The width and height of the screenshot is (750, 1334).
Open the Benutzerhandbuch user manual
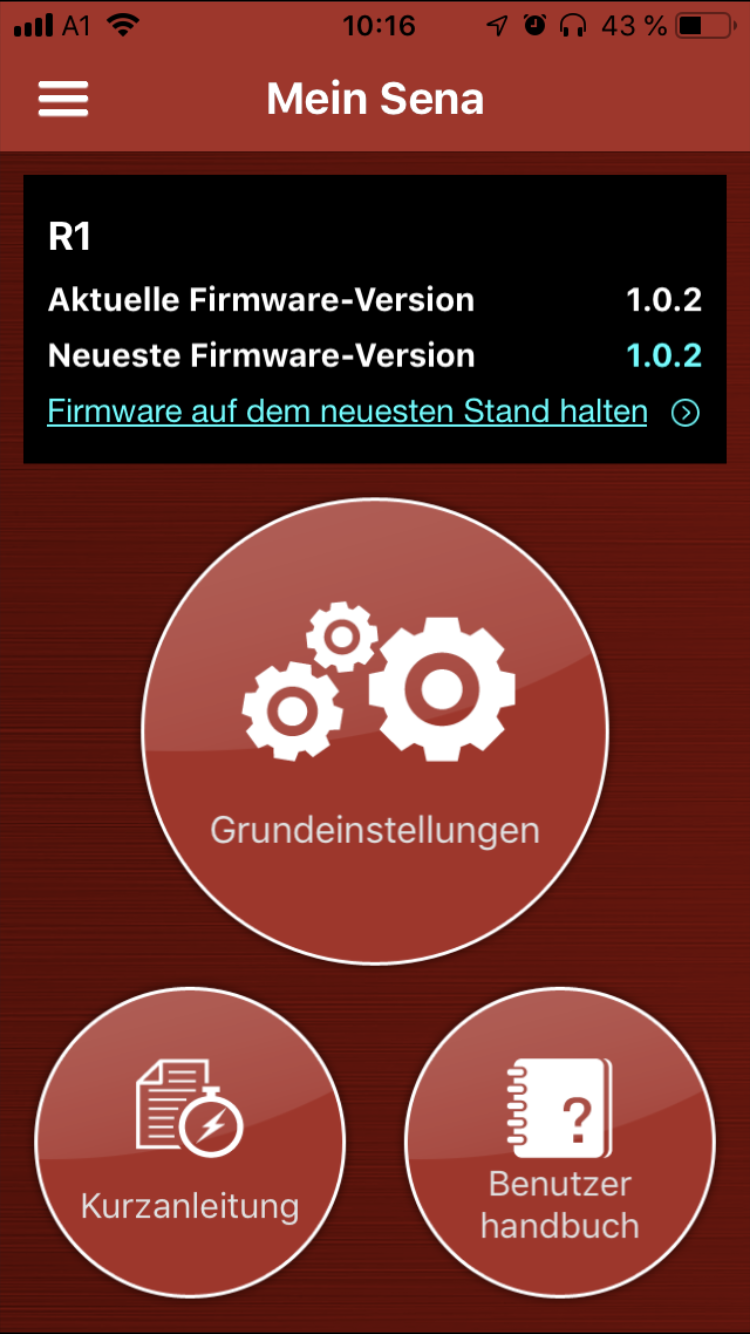click(560, 1143)
